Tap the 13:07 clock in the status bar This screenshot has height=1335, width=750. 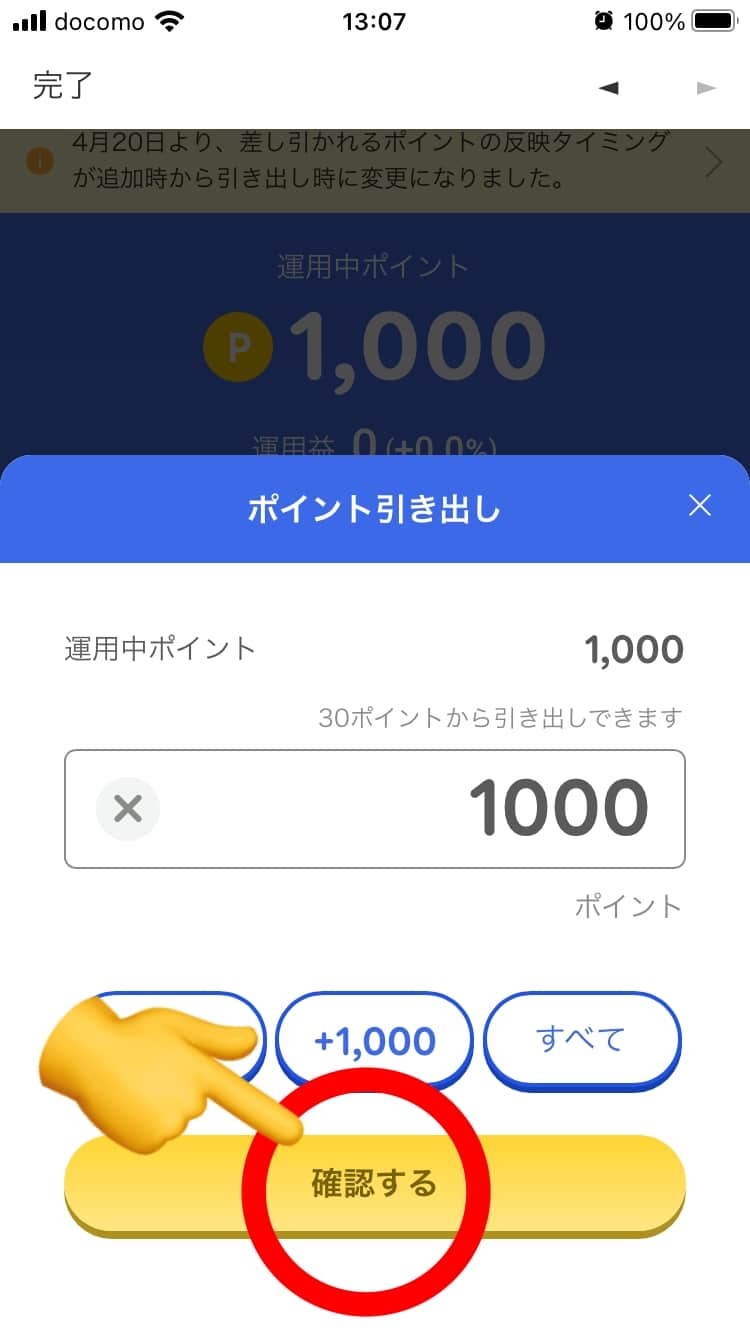click(x=375, y=21)
